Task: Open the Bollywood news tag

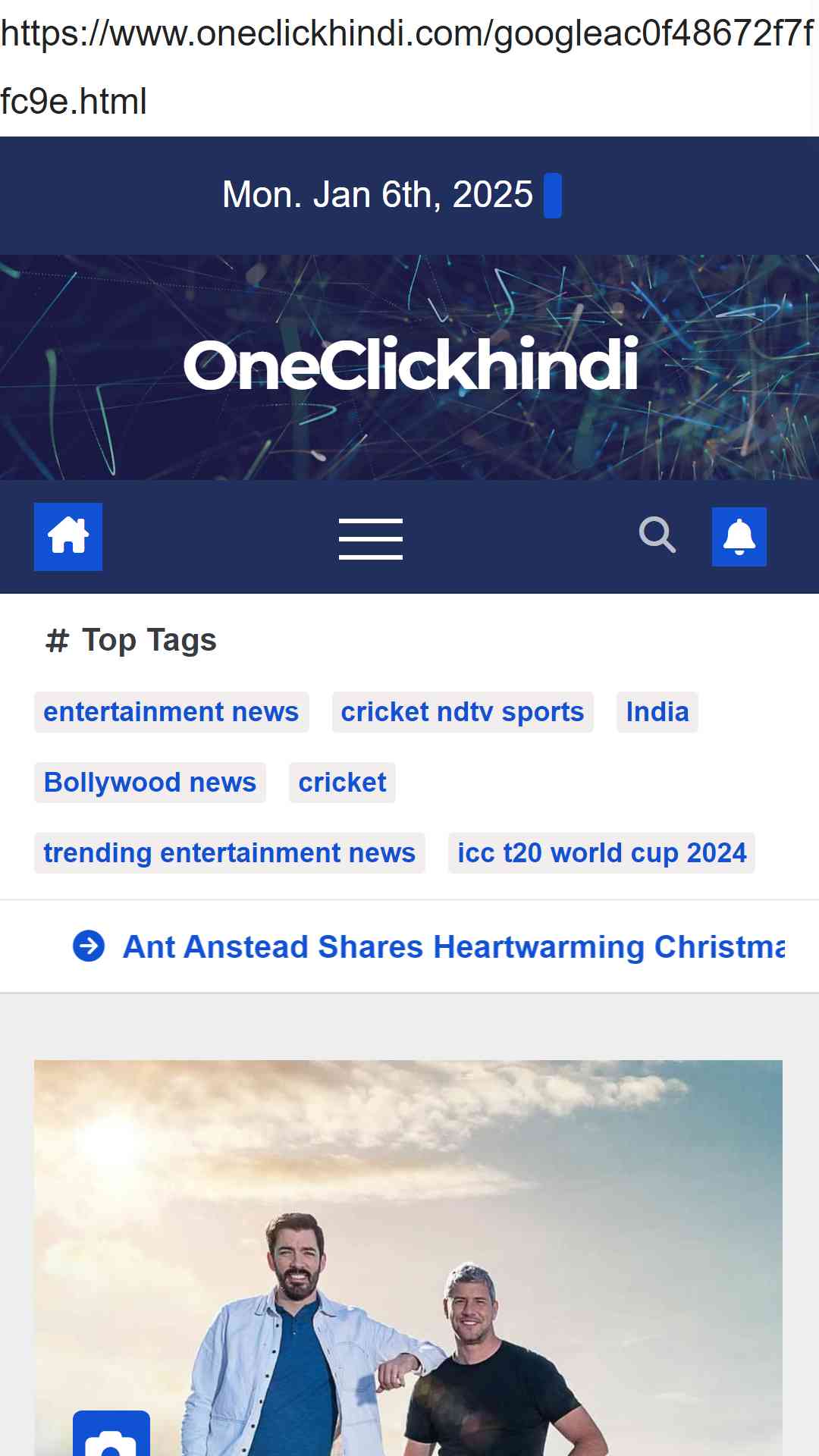Action: 150,783
